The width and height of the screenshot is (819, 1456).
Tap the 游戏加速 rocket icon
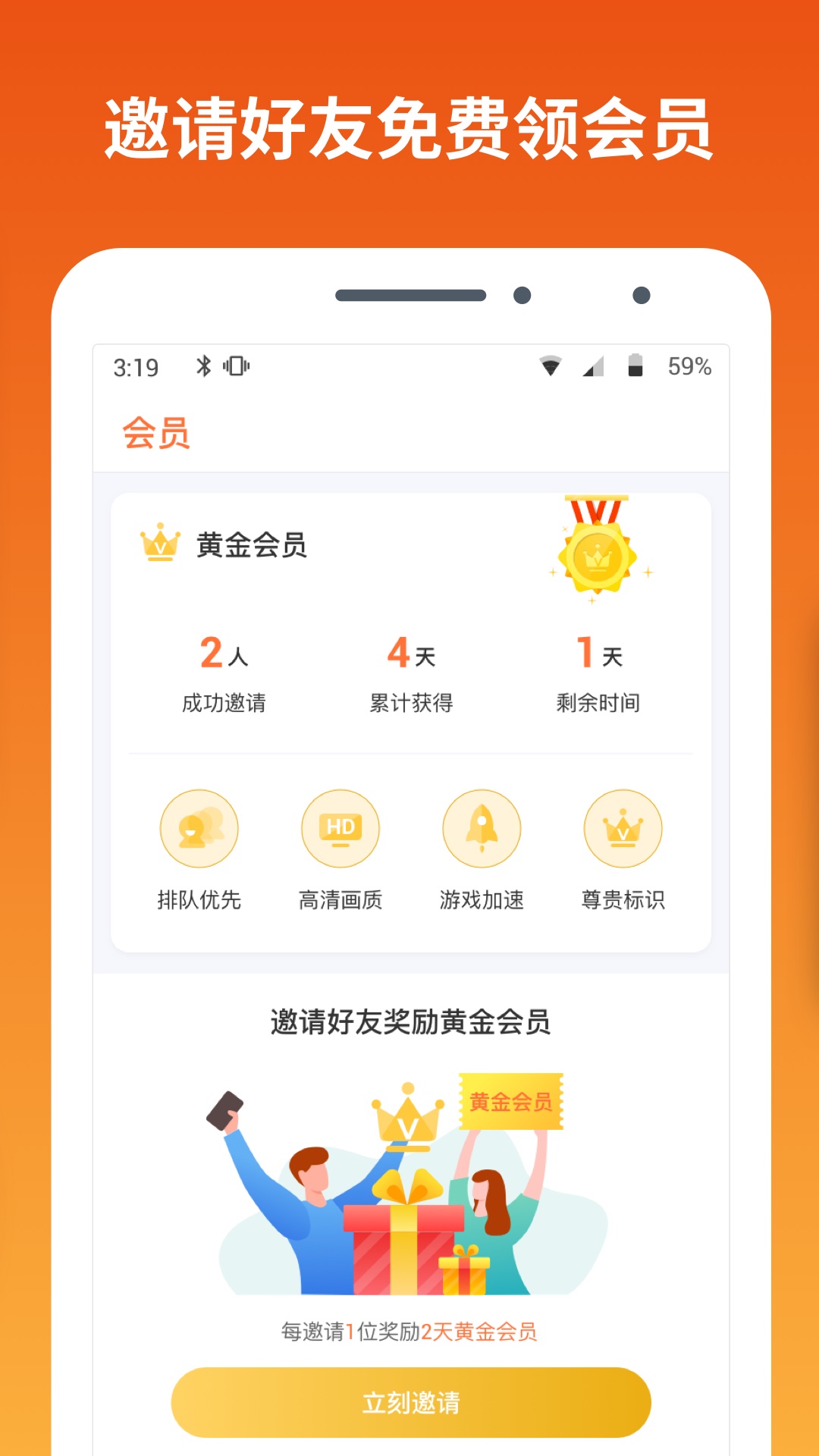482,829
